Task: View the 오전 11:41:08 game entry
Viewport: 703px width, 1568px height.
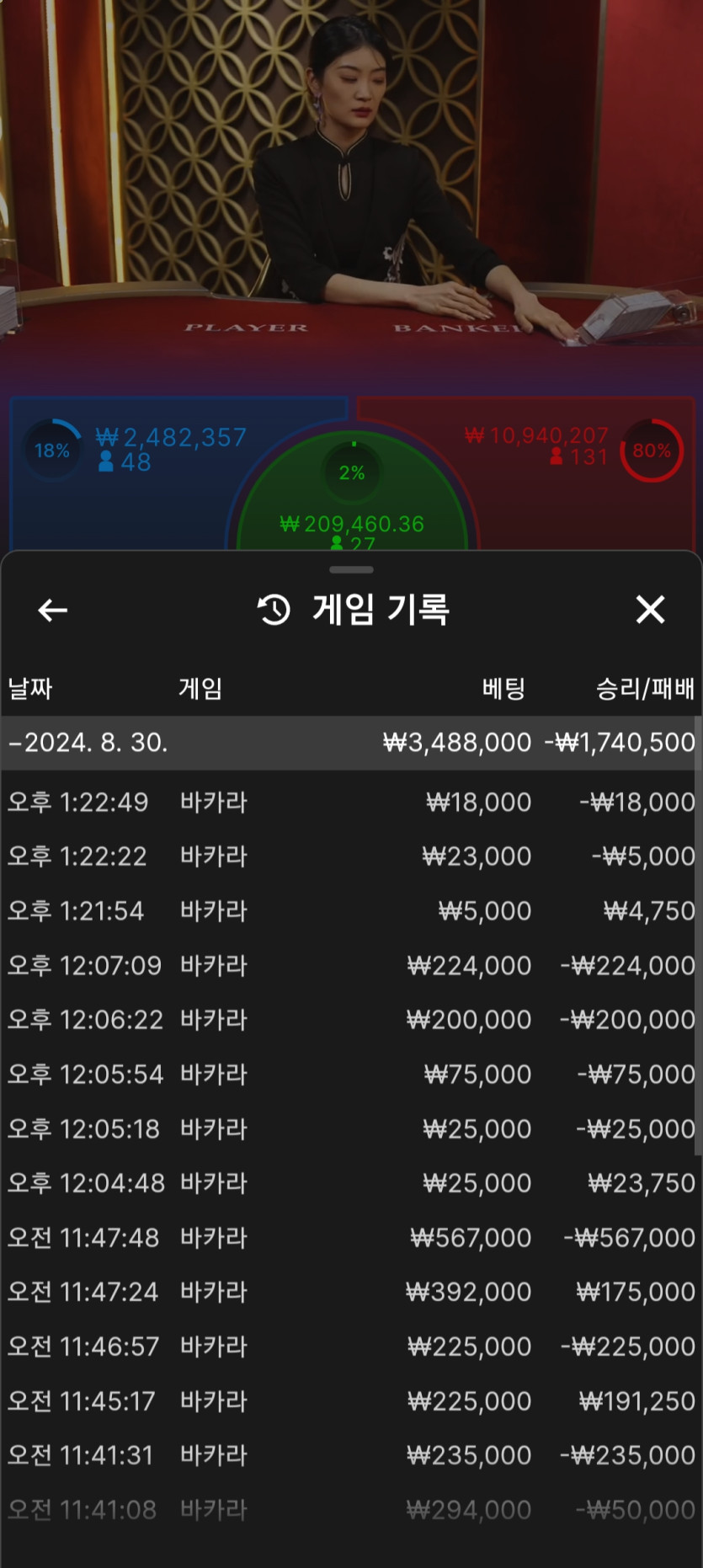Action: [x=349, y=1510]
